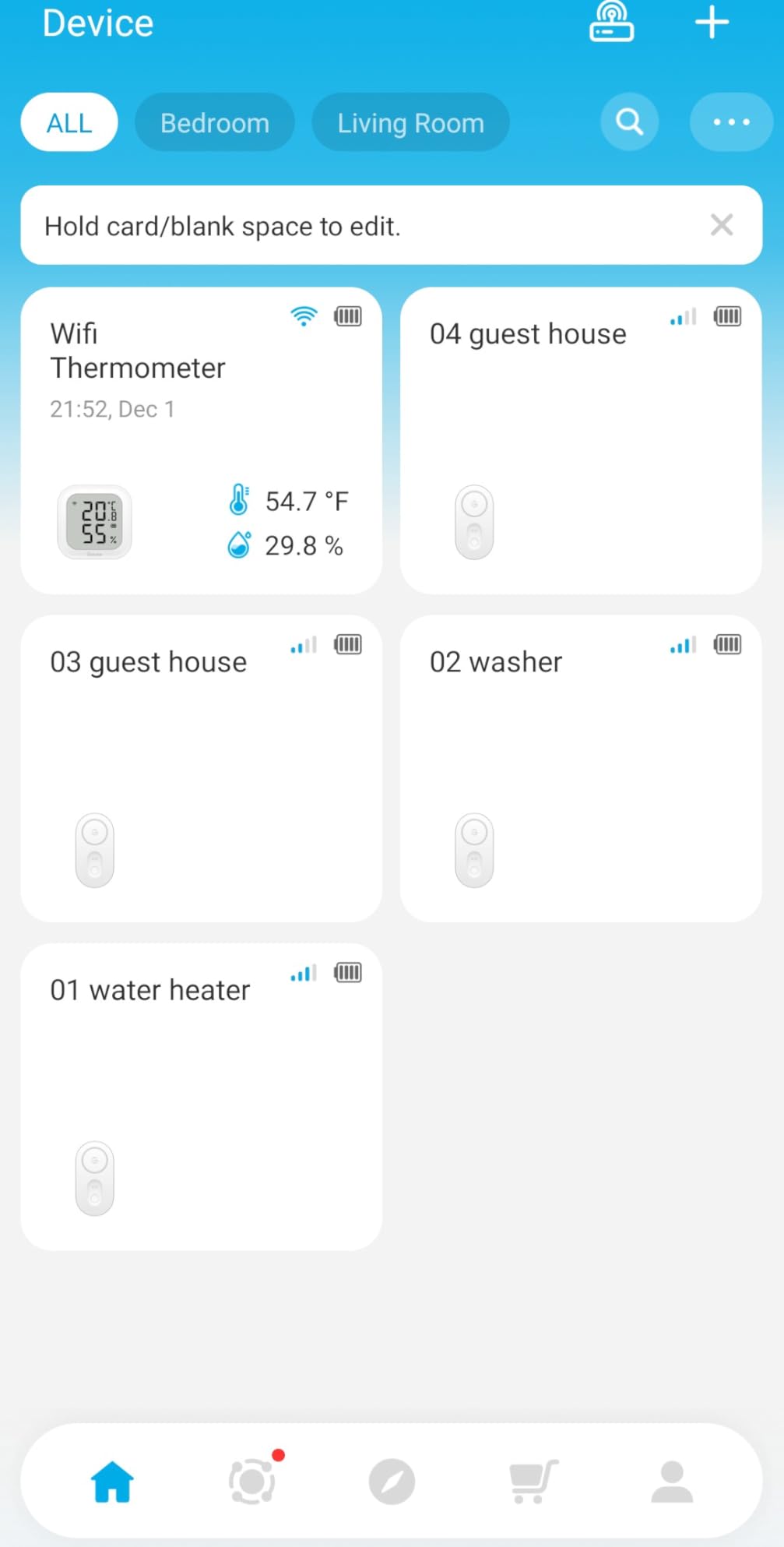Open the Wifi Thermometer device card
Screen dimensions: 784x1547
tap(201, 440)
